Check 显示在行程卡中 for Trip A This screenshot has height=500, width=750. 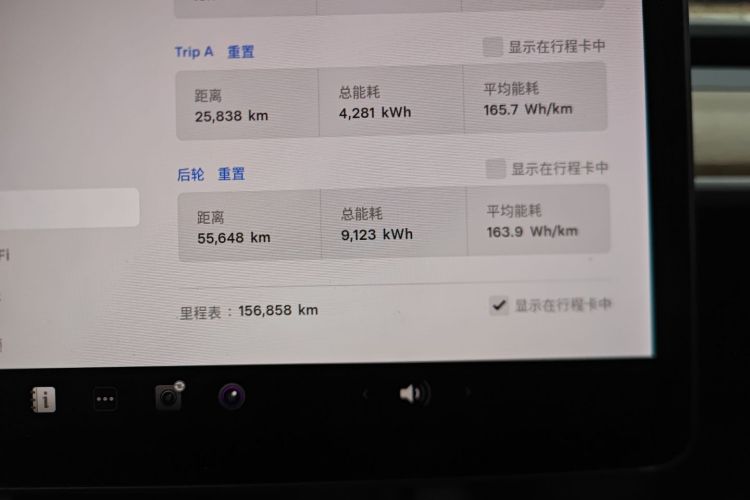492,46
